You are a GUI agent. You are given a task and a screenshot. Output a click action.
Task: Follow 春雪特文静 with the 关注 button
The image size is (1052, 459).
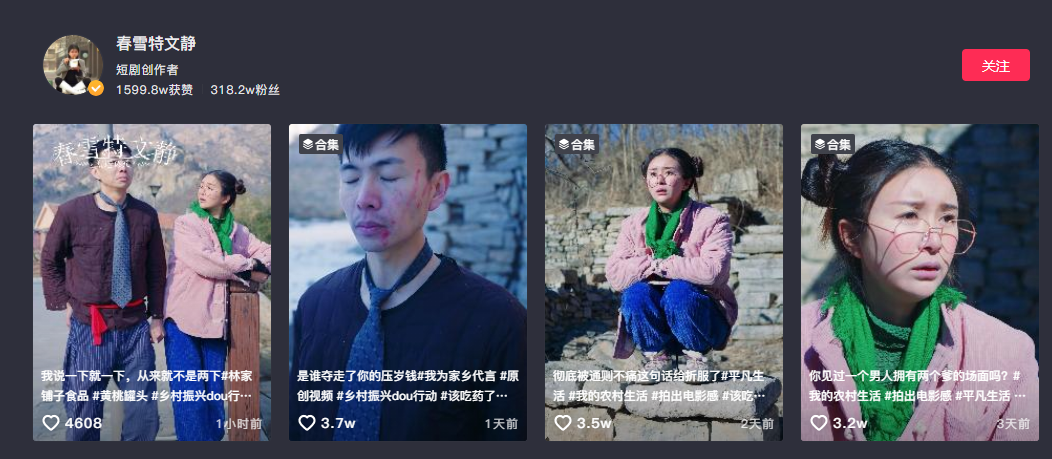[995, 66]
